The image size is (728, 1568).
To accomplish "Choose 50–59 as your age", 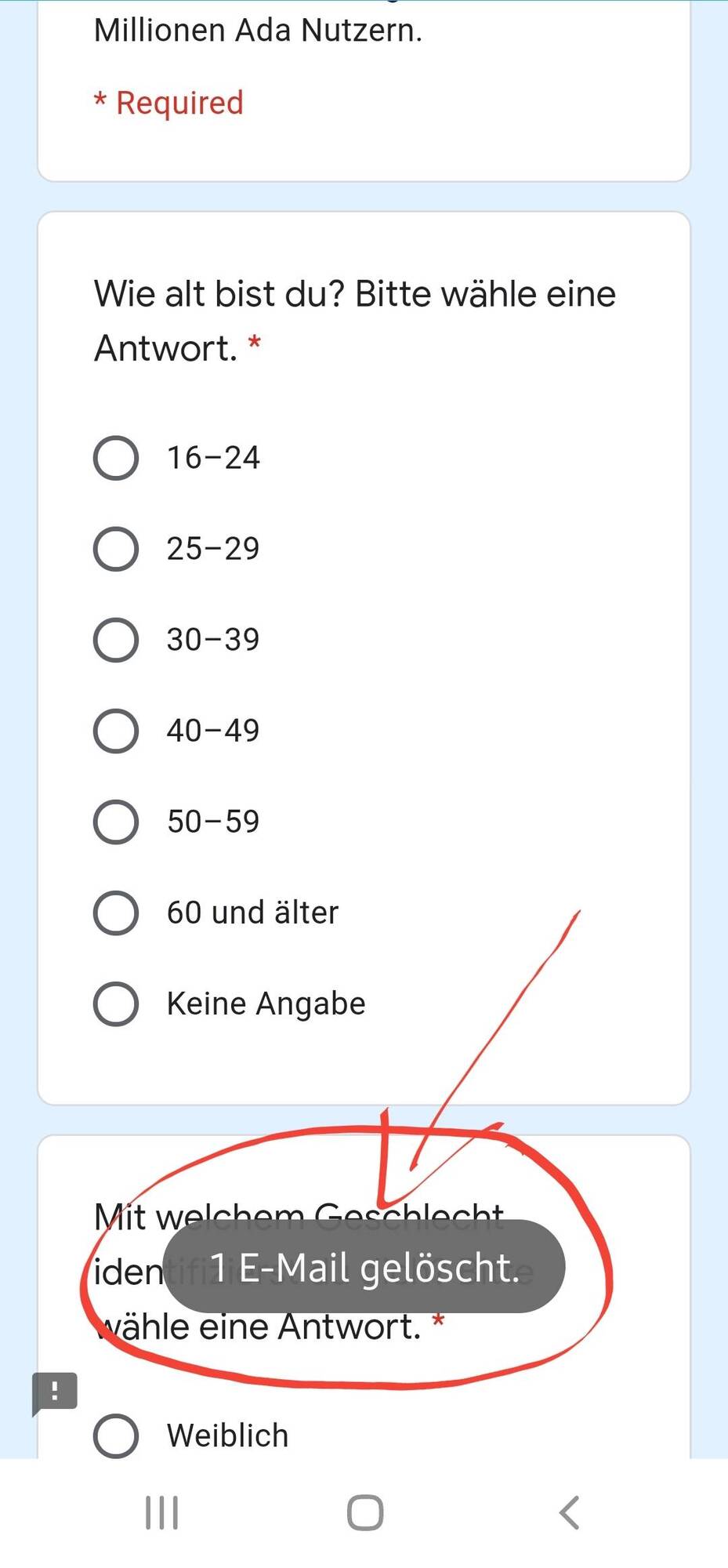I will click(116, 822).
